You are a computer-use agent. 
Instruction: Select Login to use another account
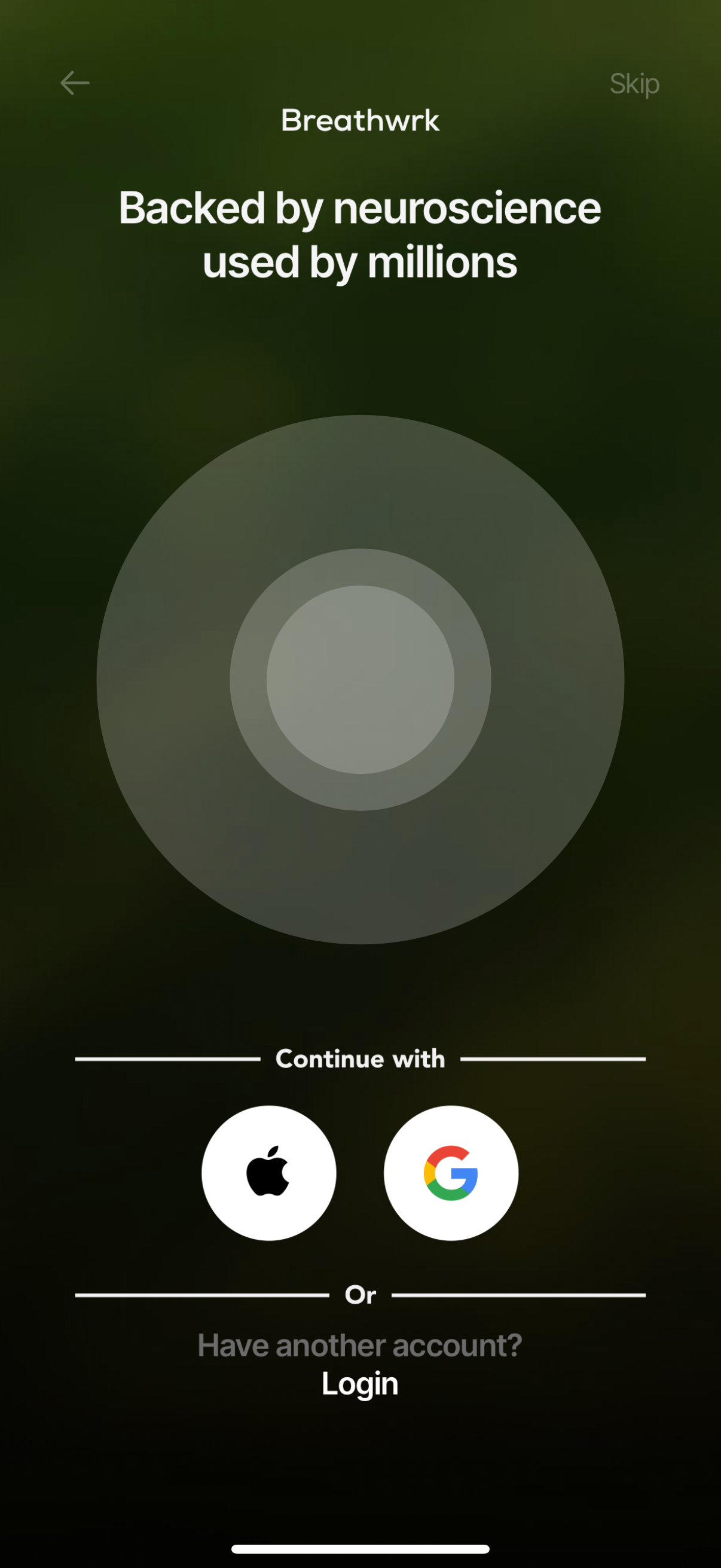pyautogui.click(x=359, y=1384)
